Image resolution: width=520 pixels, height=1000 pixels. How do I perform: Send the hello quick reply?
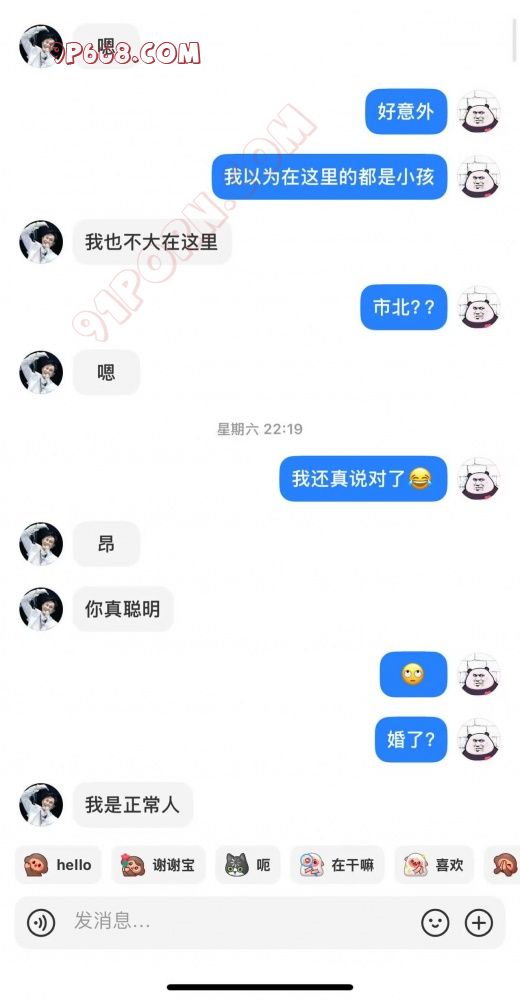tap(58, 865)
